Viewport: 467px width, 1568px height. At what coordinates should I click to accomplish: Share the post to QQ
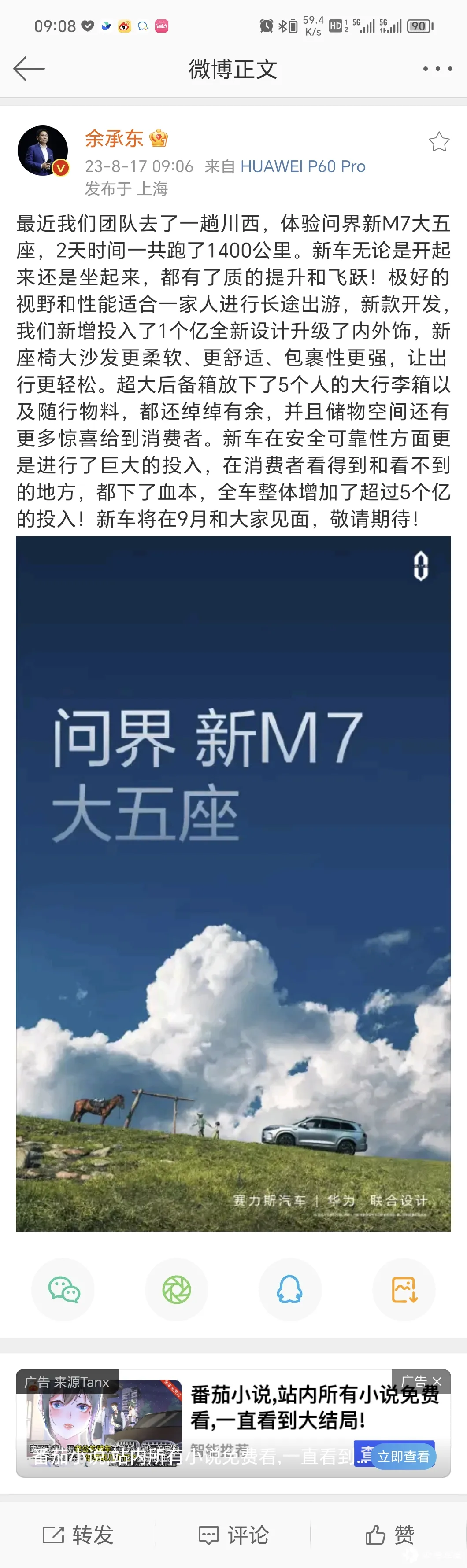pos(290,1289)
